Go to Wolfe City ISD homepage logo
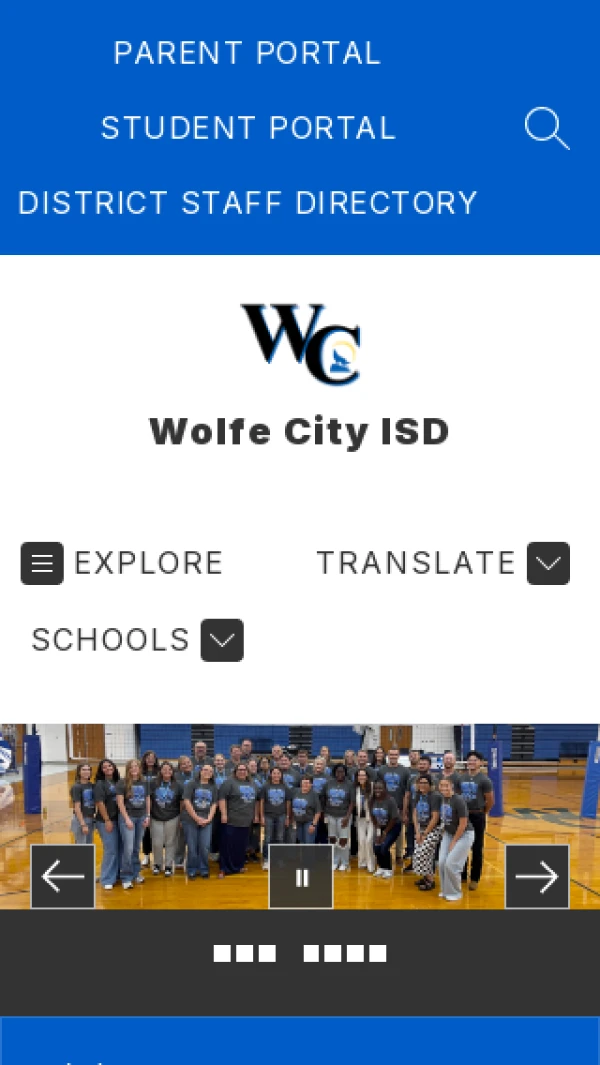The image size is (600, 1065). (x=300, y=345)
